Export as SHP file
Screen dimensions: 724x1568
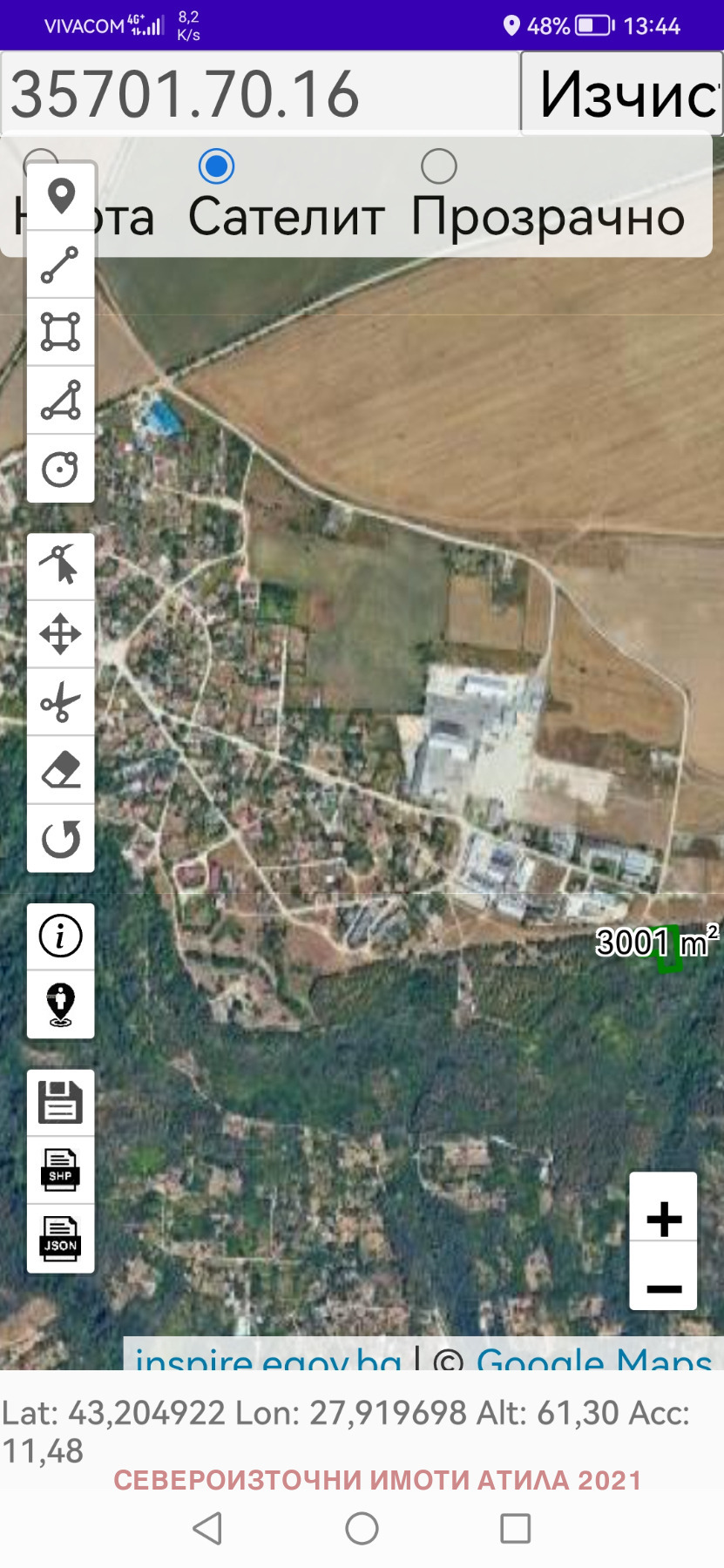point(61,1171)
